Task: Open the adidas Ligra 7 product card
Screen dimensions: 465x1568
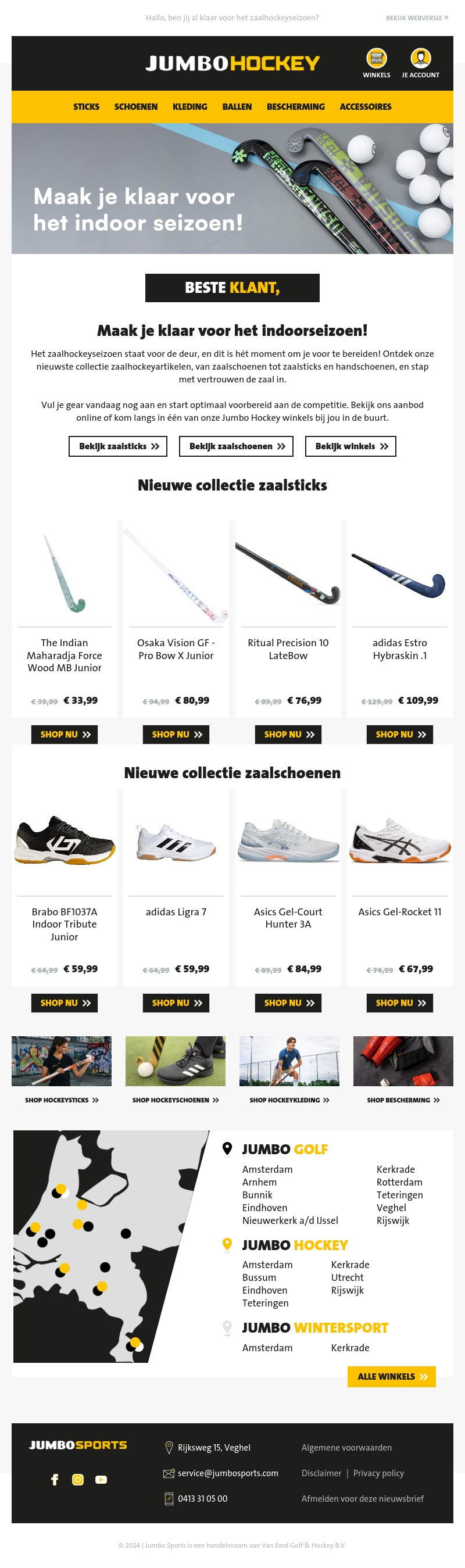Action: (x=176, y=912)
